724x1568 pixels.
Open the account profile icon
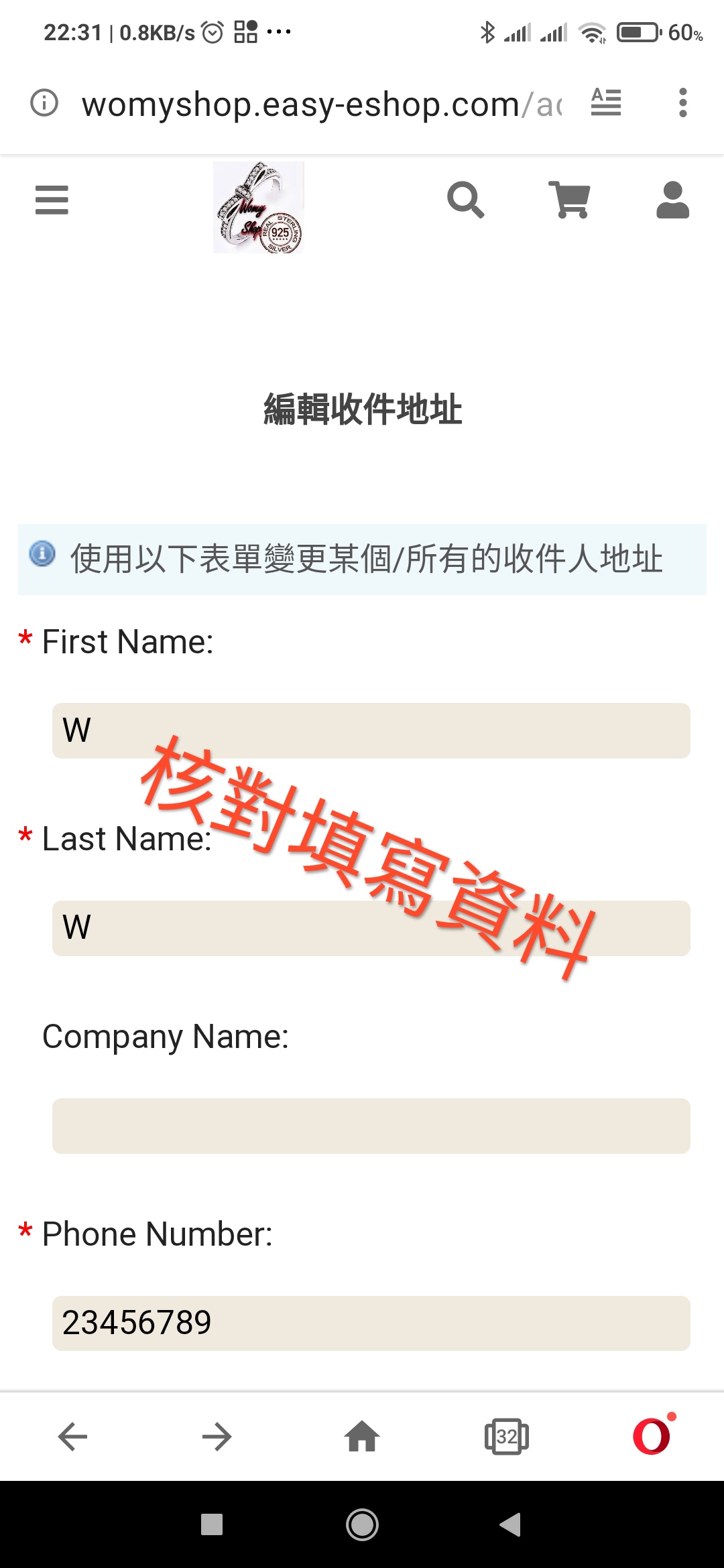(672, 200)
